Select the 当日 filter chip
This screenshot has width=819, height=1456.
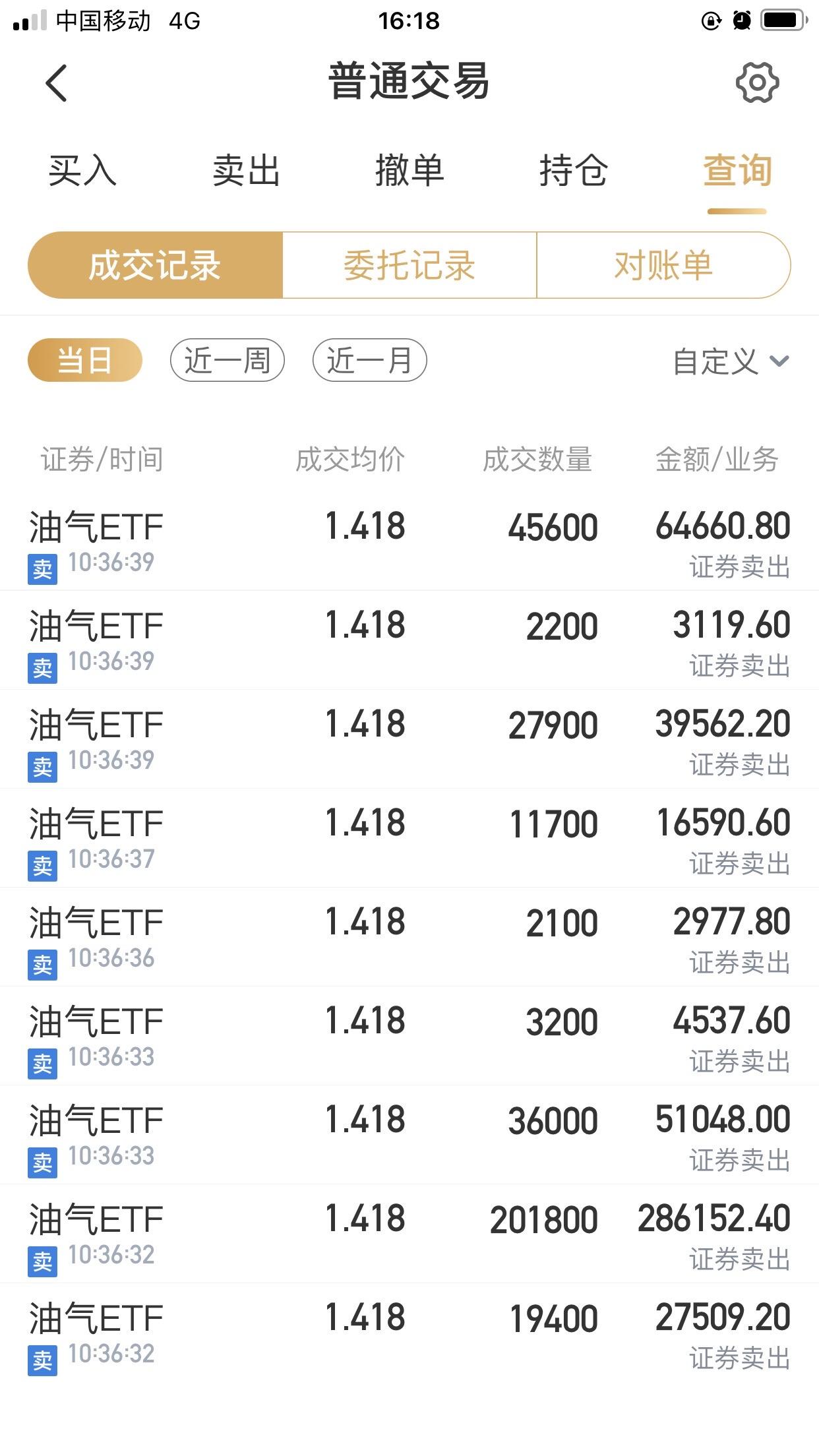[85, 361]
